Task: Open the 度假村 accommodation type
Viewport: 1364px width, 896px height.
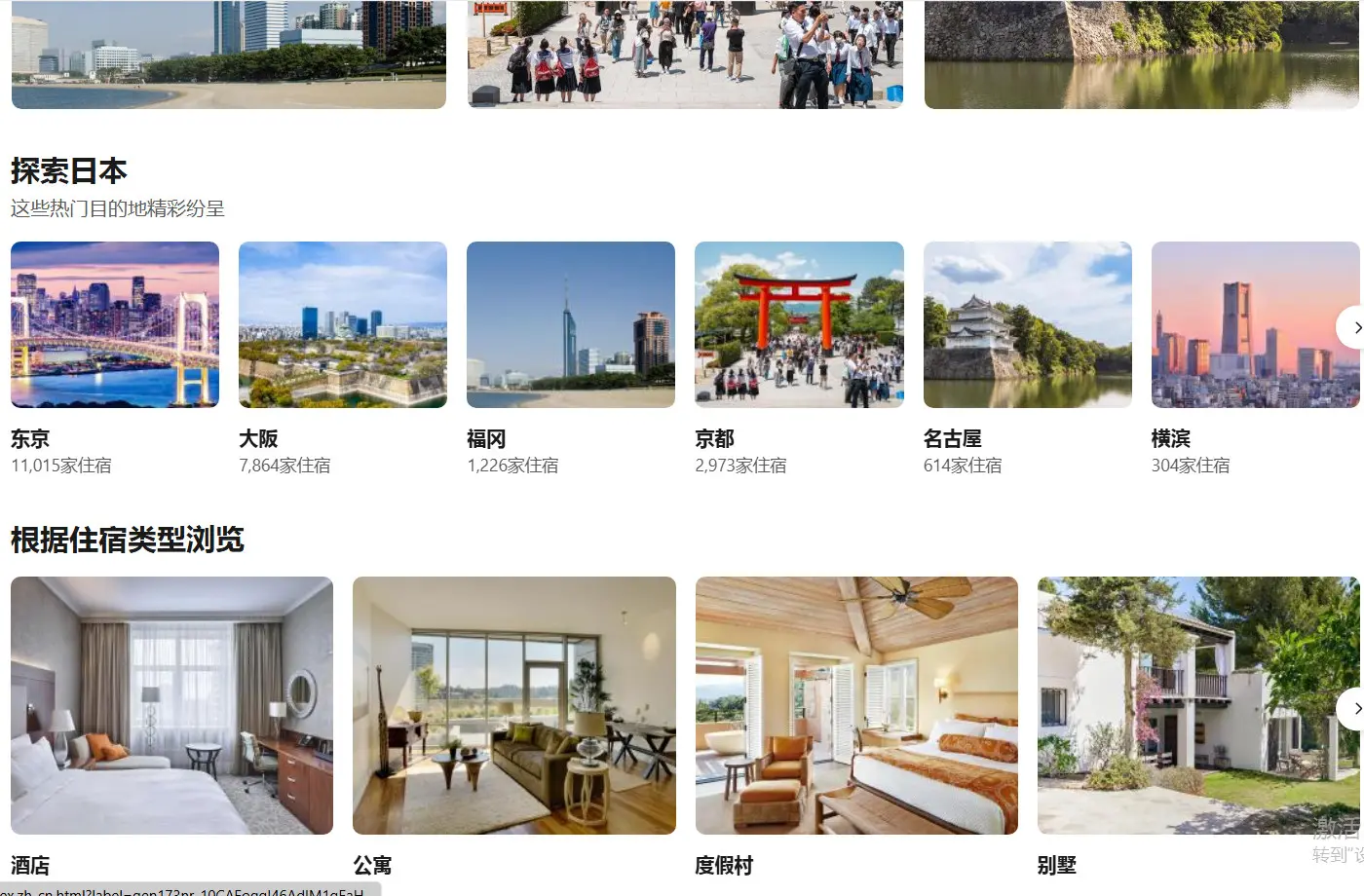Action: (x=856, y=705)
